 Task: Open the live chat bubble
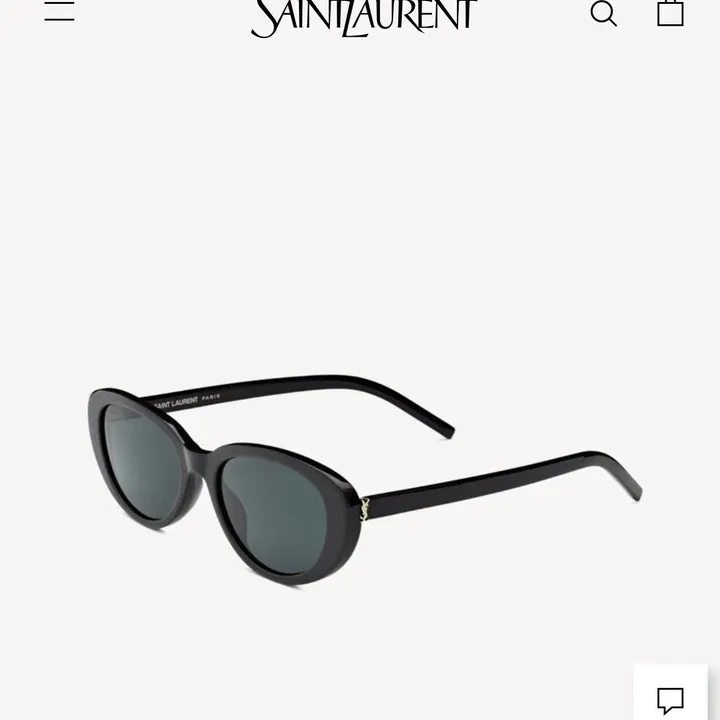click(x=670, y=700)
